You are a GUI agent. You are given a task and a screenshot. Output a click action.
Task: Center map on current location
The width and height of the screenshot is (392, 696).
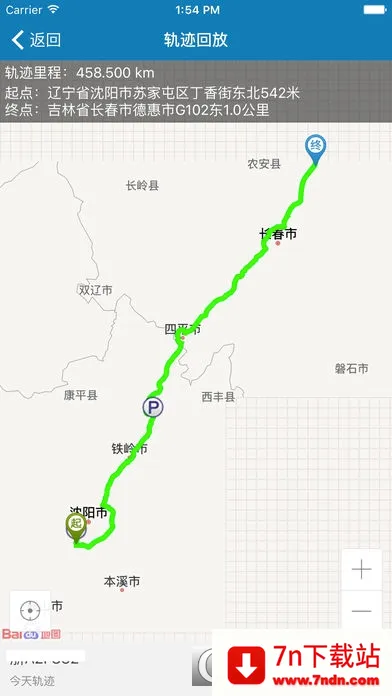30,611
